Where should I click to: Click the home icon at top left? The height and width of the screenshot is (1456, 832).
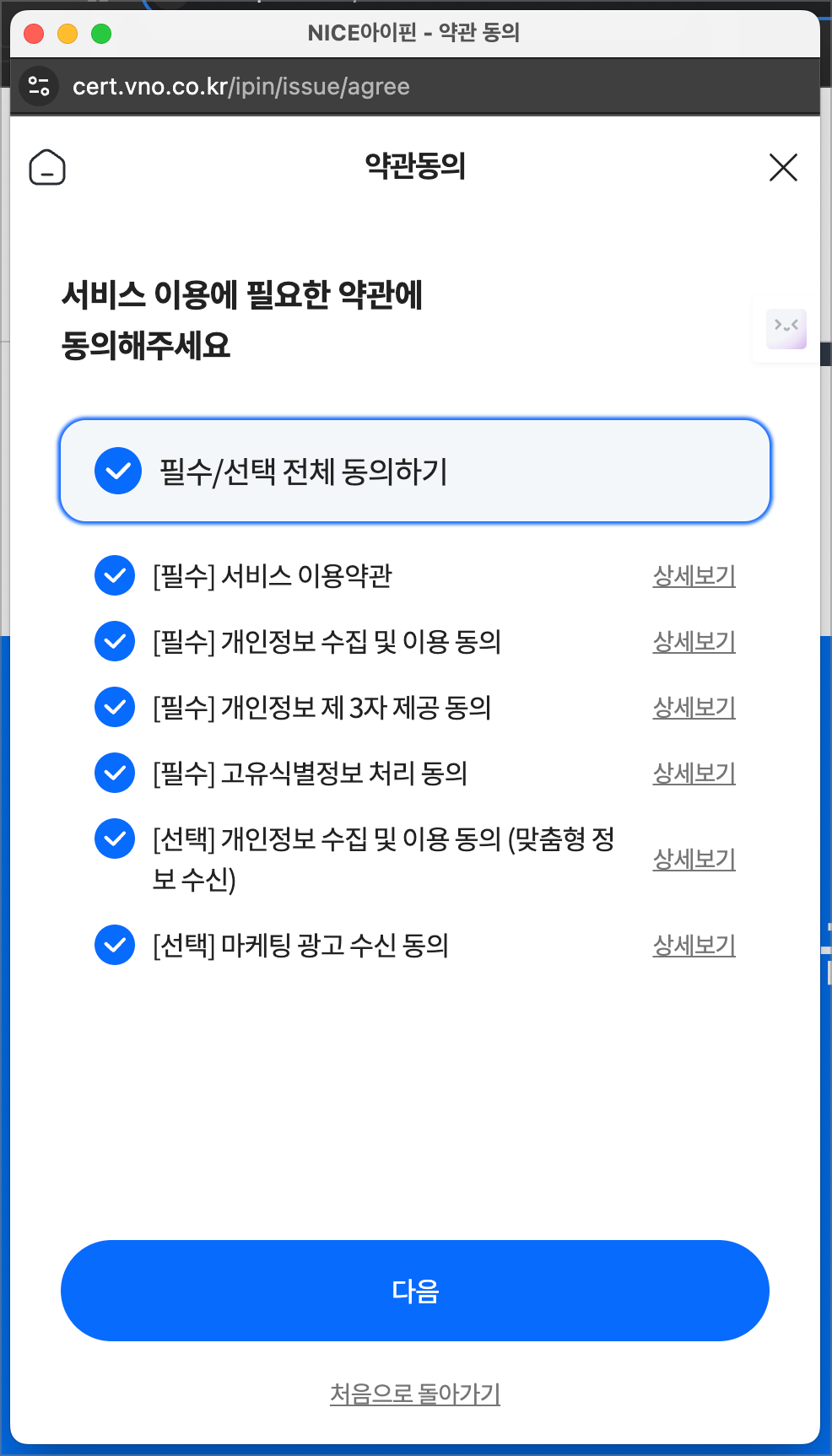(47, 168)
